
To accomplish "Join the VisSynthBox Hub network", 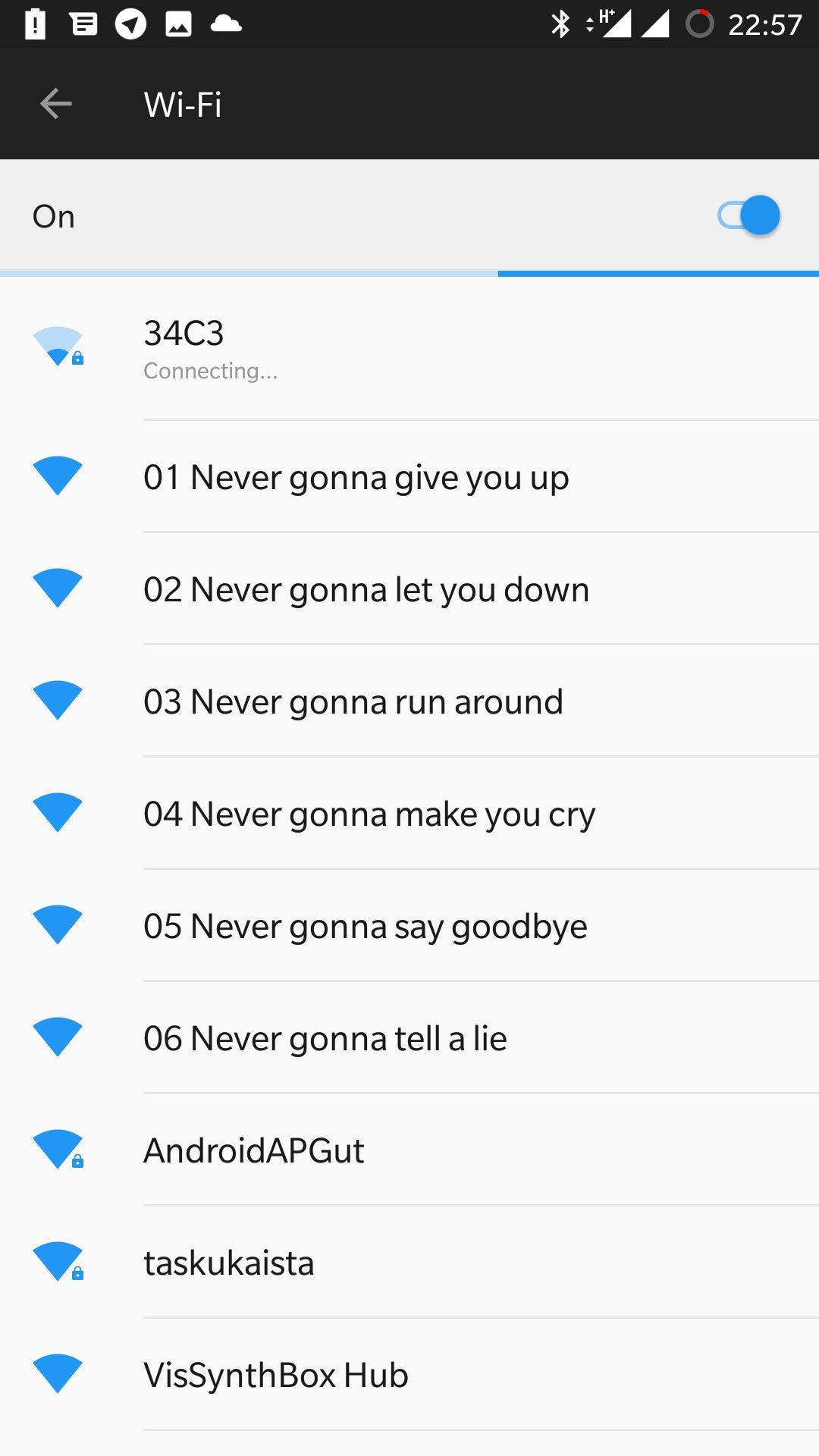I will pyautogui.click(x=409, y=1375).
